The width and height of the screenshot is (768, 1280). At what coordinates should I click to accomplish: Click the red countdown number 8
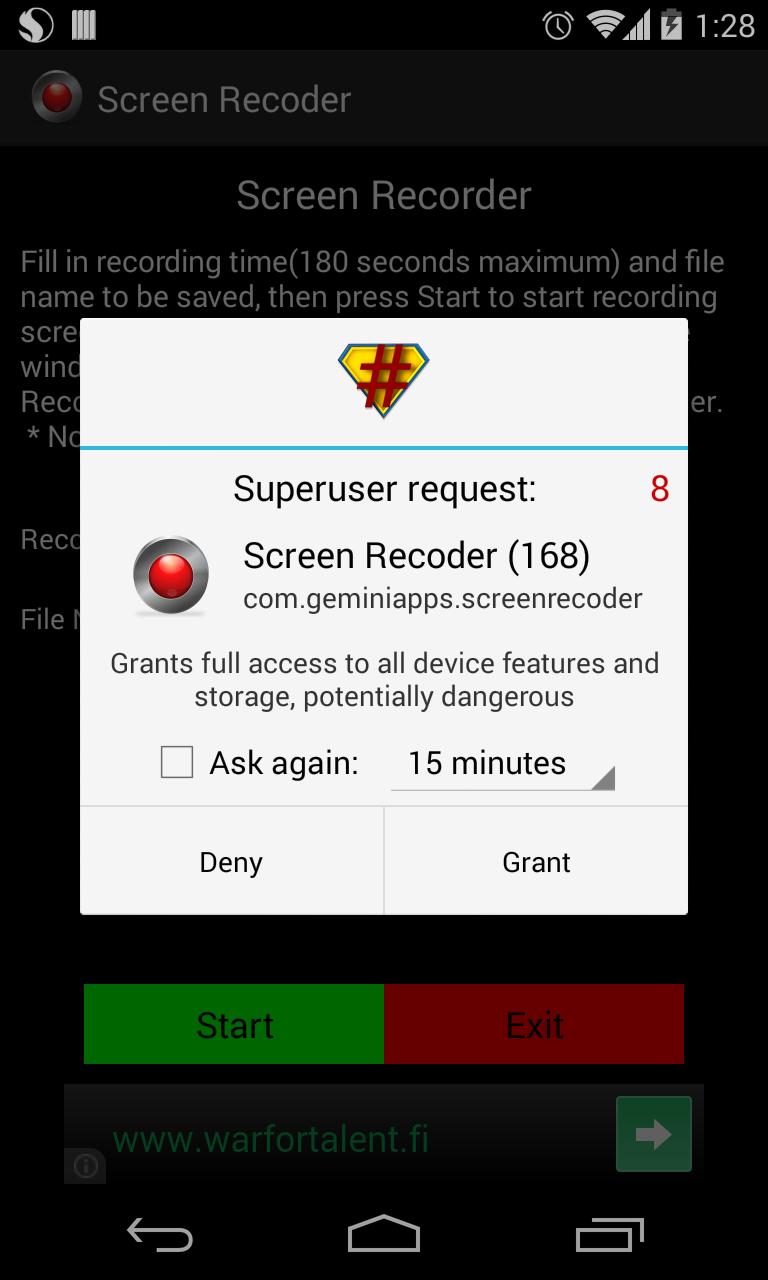coord(659,488)
